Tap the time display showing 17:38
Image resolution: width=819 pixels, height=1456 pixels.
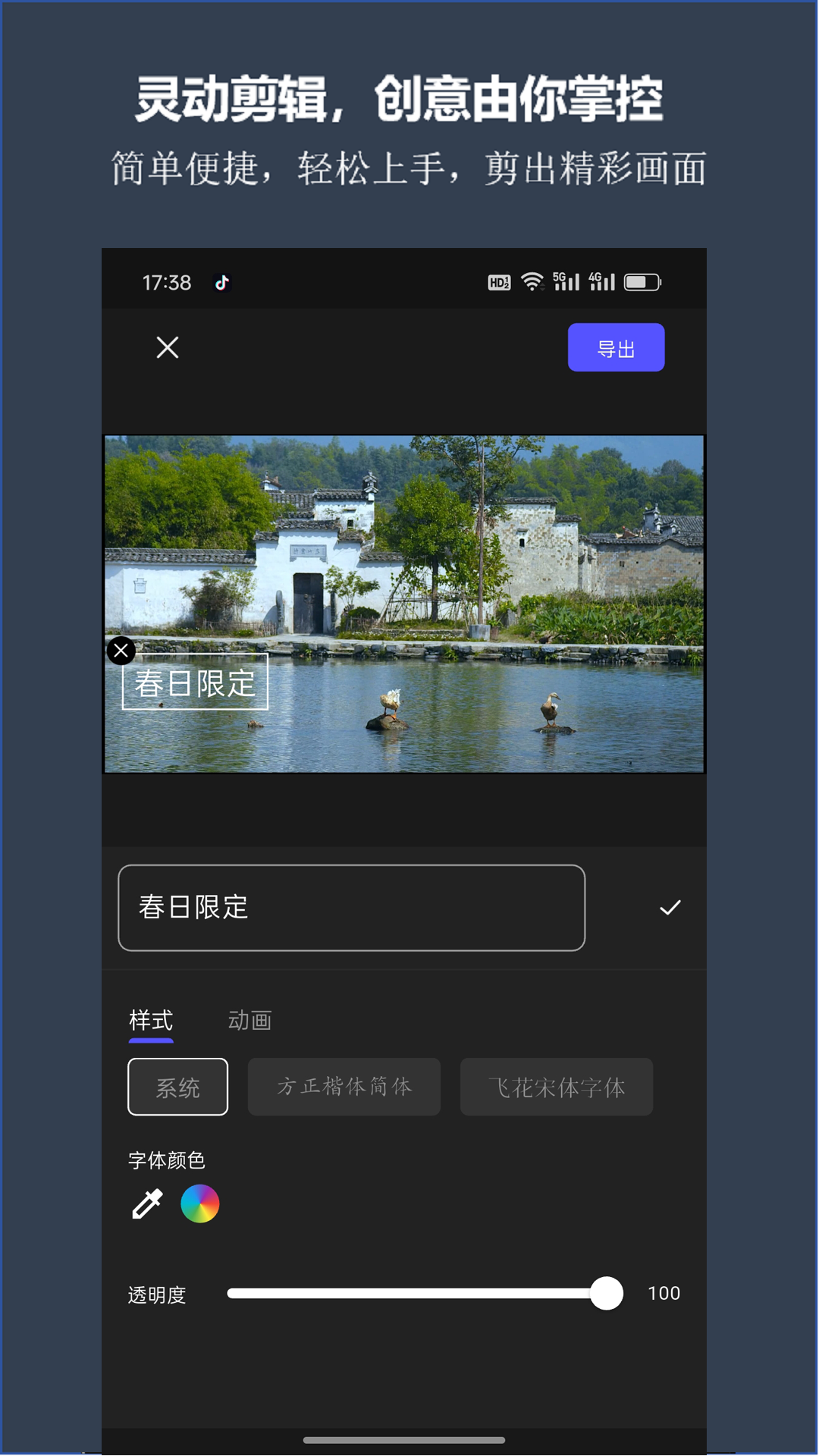tap(166, 282)
